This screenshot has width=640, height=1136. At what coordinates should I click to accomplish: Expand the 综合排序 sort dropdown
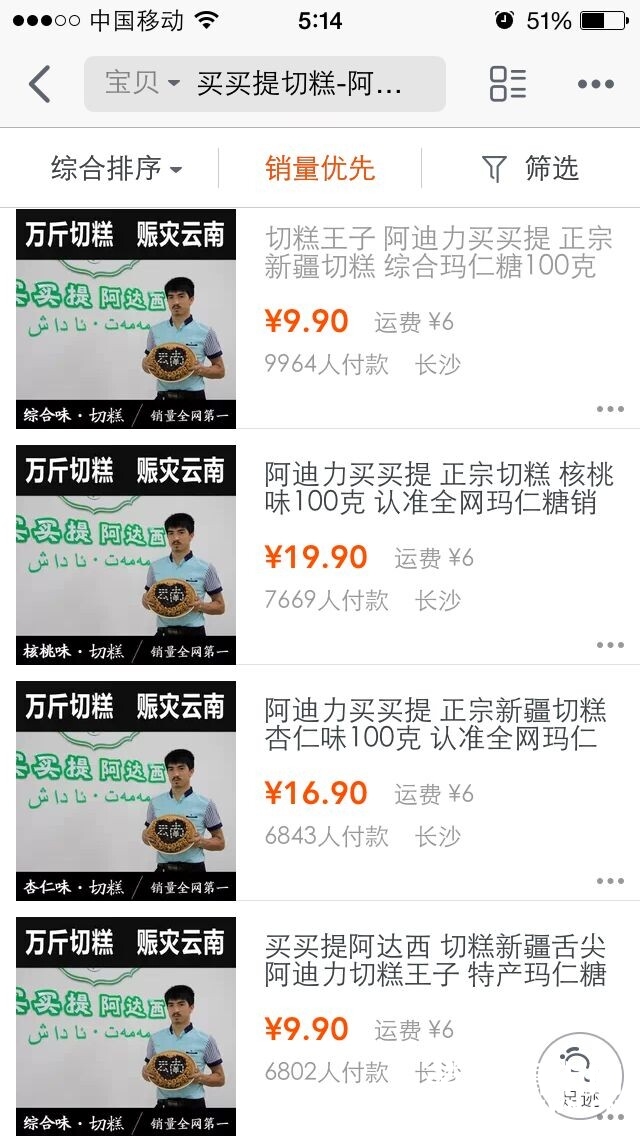117,169
